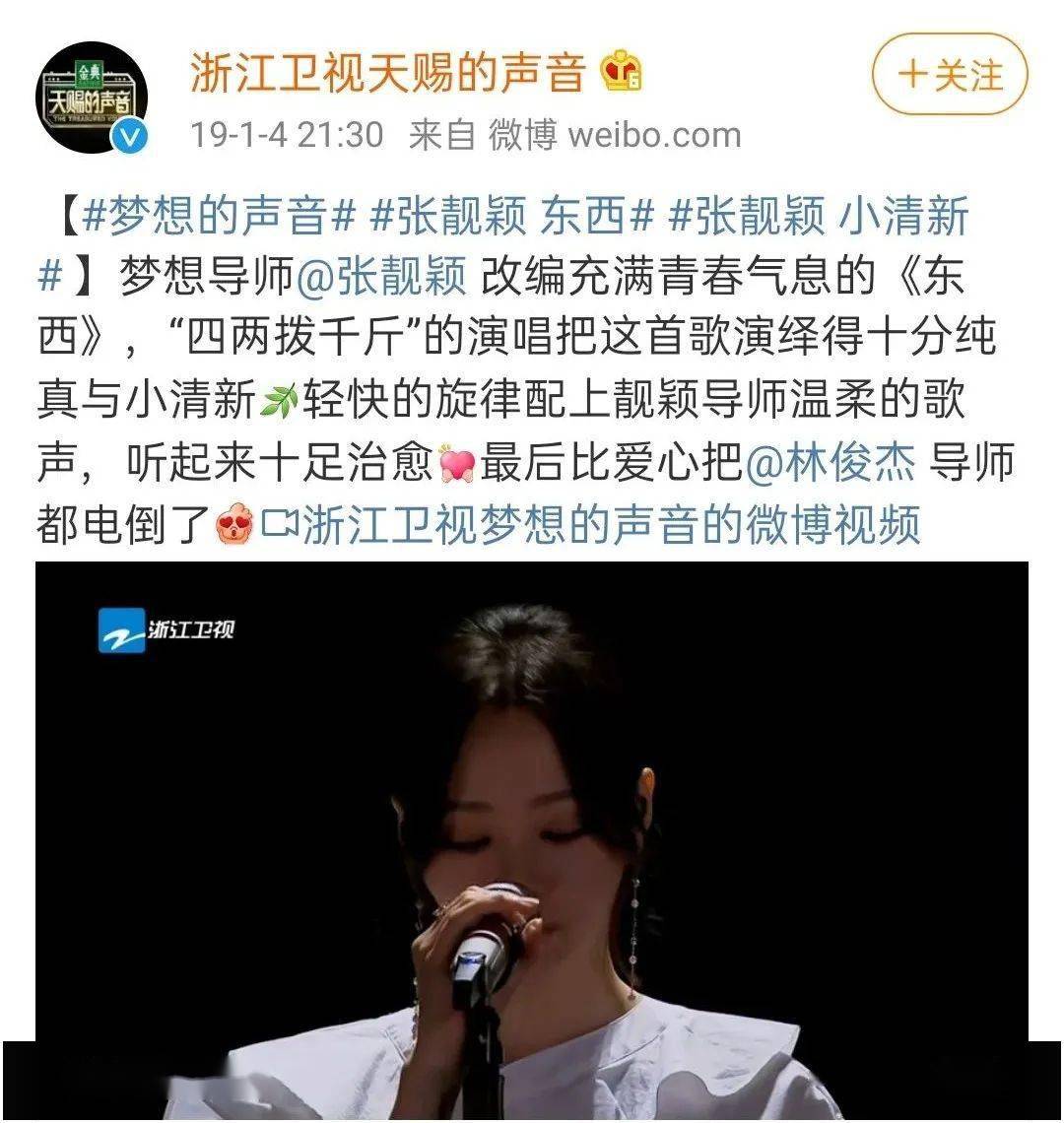Open the account name 浙江卫视天赐的声音

click(x=387, y=74)
